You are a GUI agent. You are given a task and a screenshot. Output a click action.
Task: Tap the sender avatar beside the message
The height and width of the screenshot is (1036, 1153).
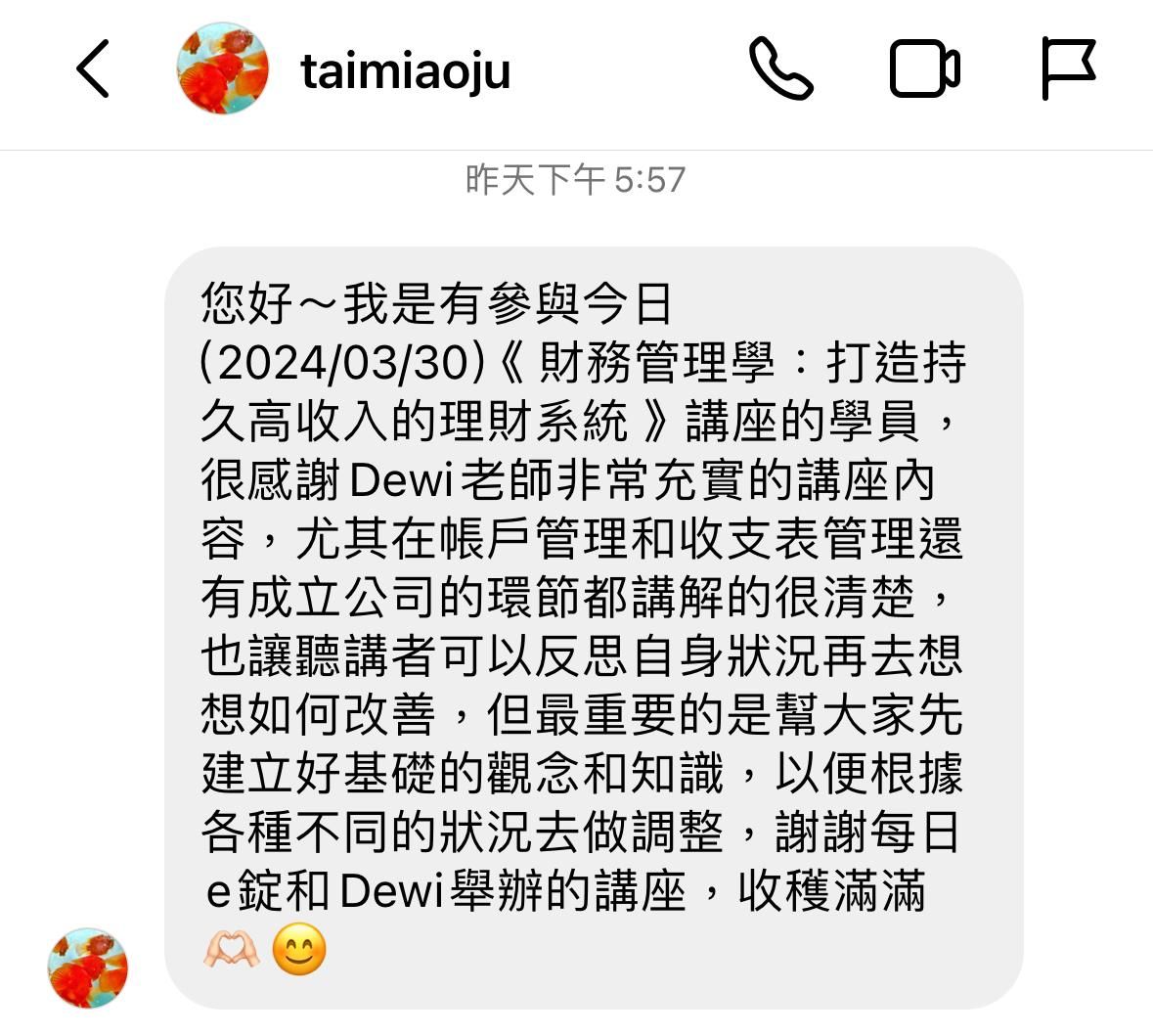pos(87,968)
